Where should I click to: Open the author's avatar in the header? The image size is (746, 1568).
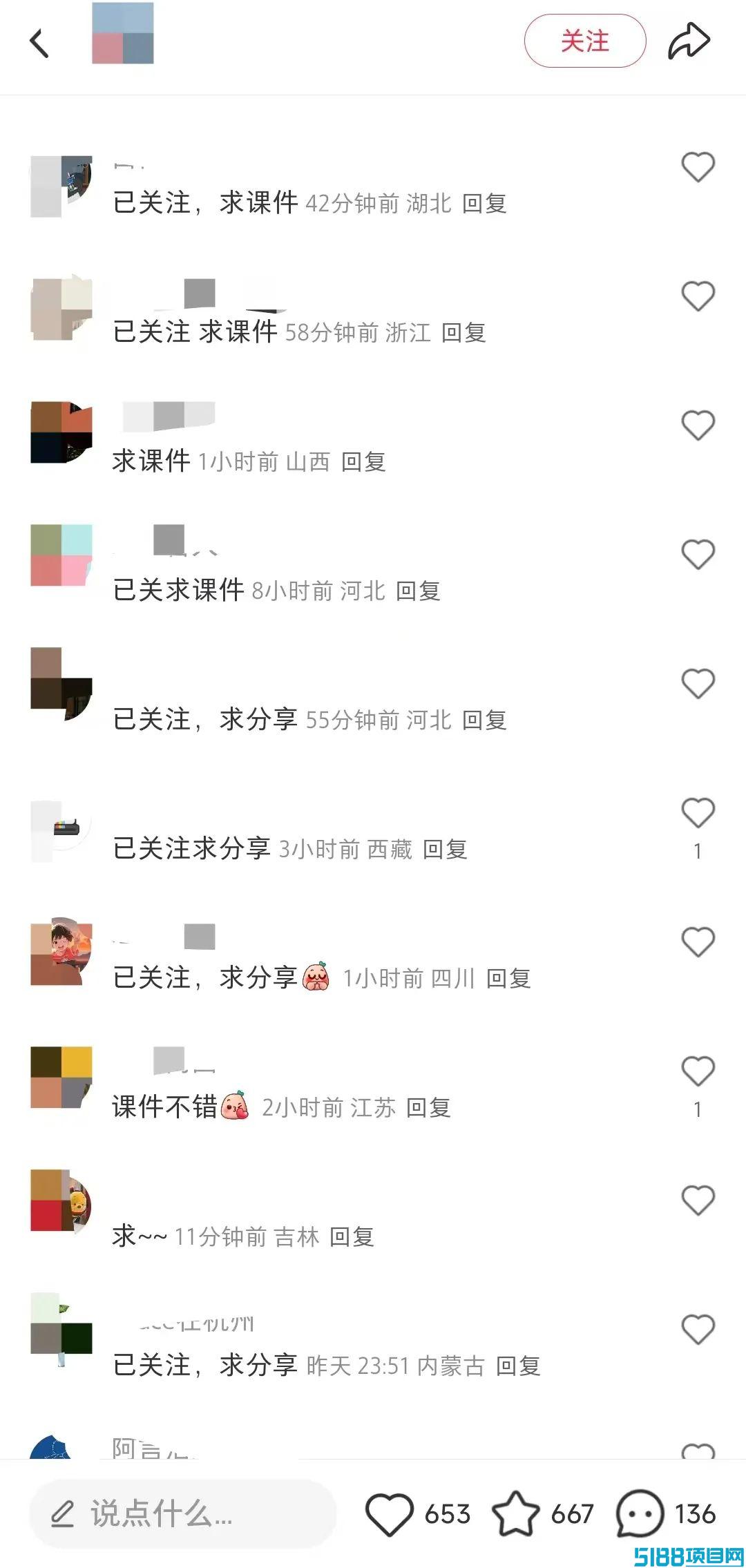[123, 33]
